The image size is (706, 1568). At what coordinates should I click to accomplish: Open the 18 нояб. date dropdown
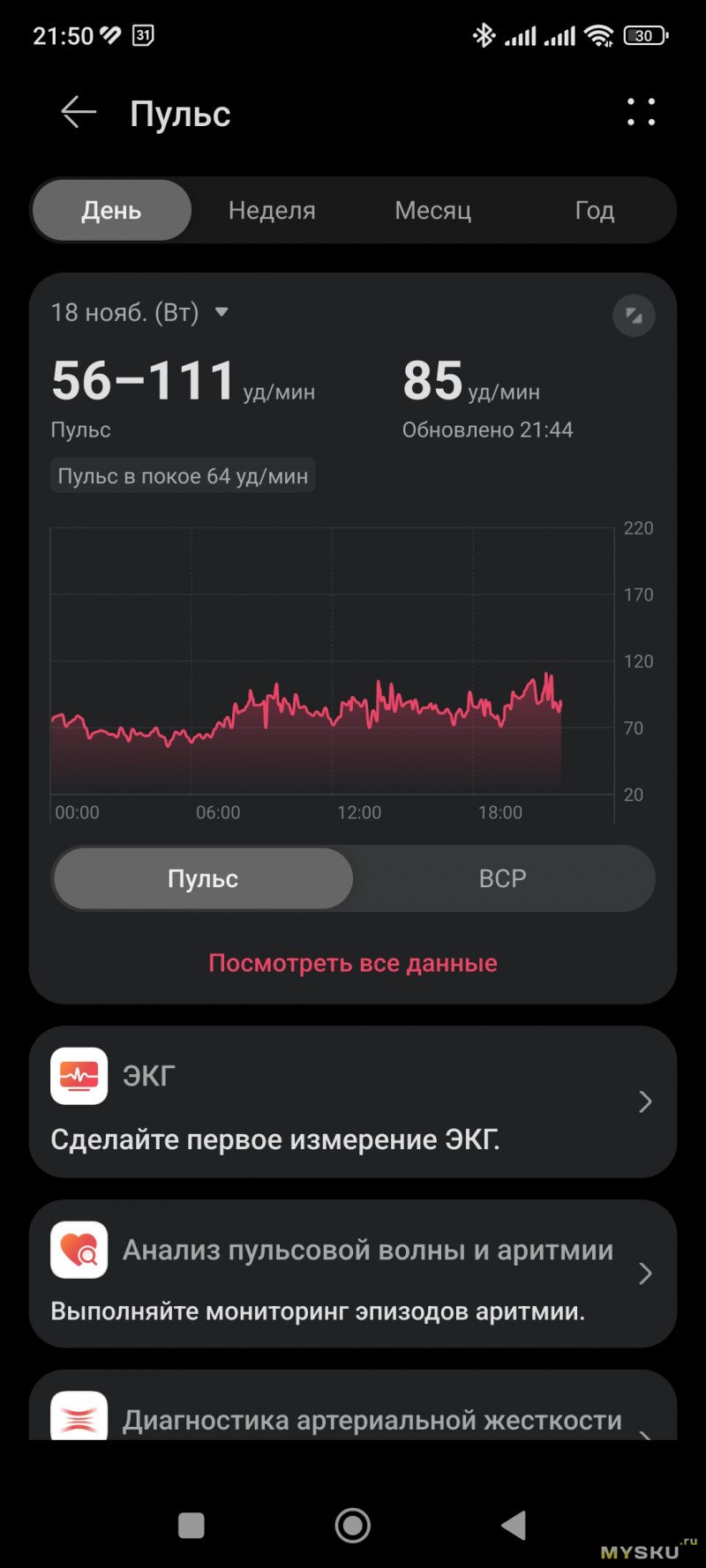(139, 312)
